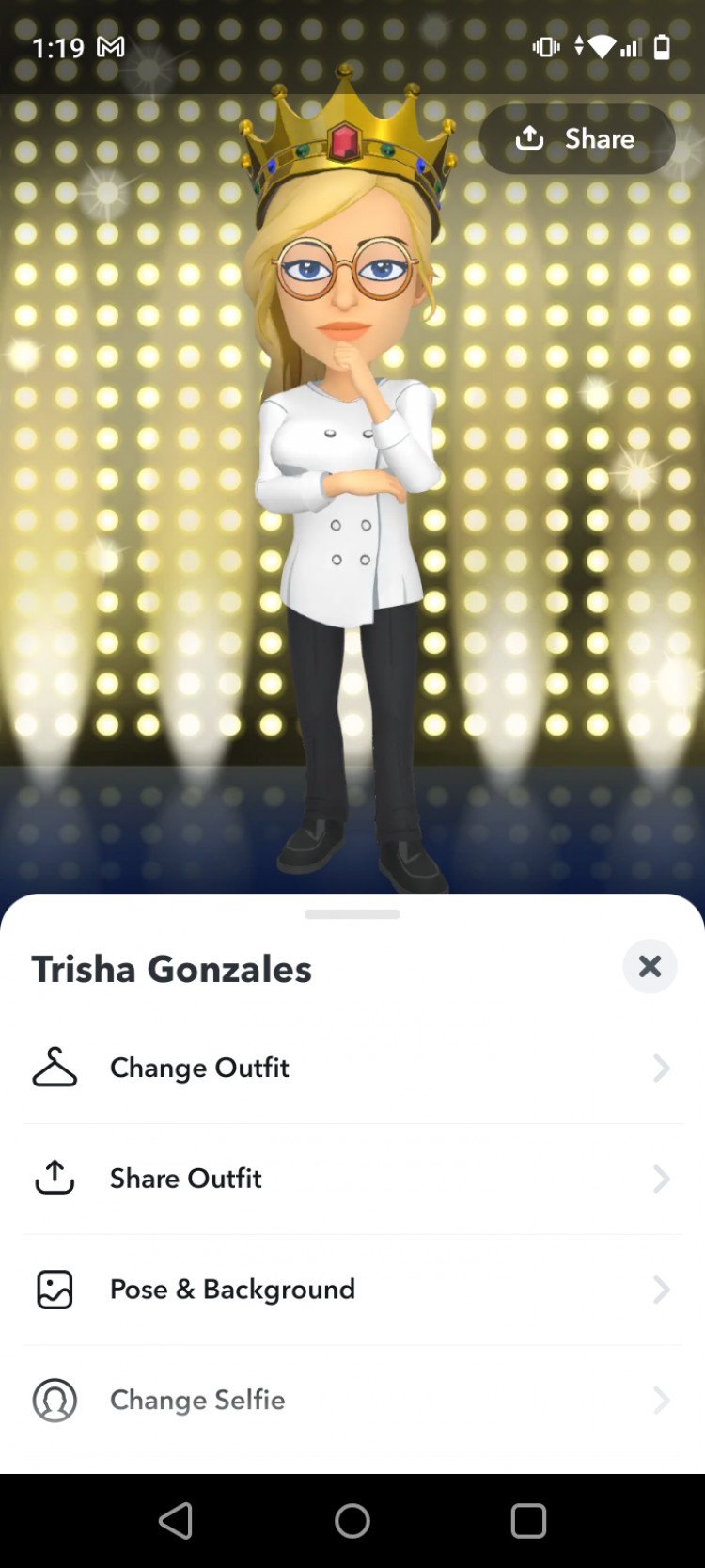Open Change Outfit
705x1568 pixels.
(x=352, y=1068)
